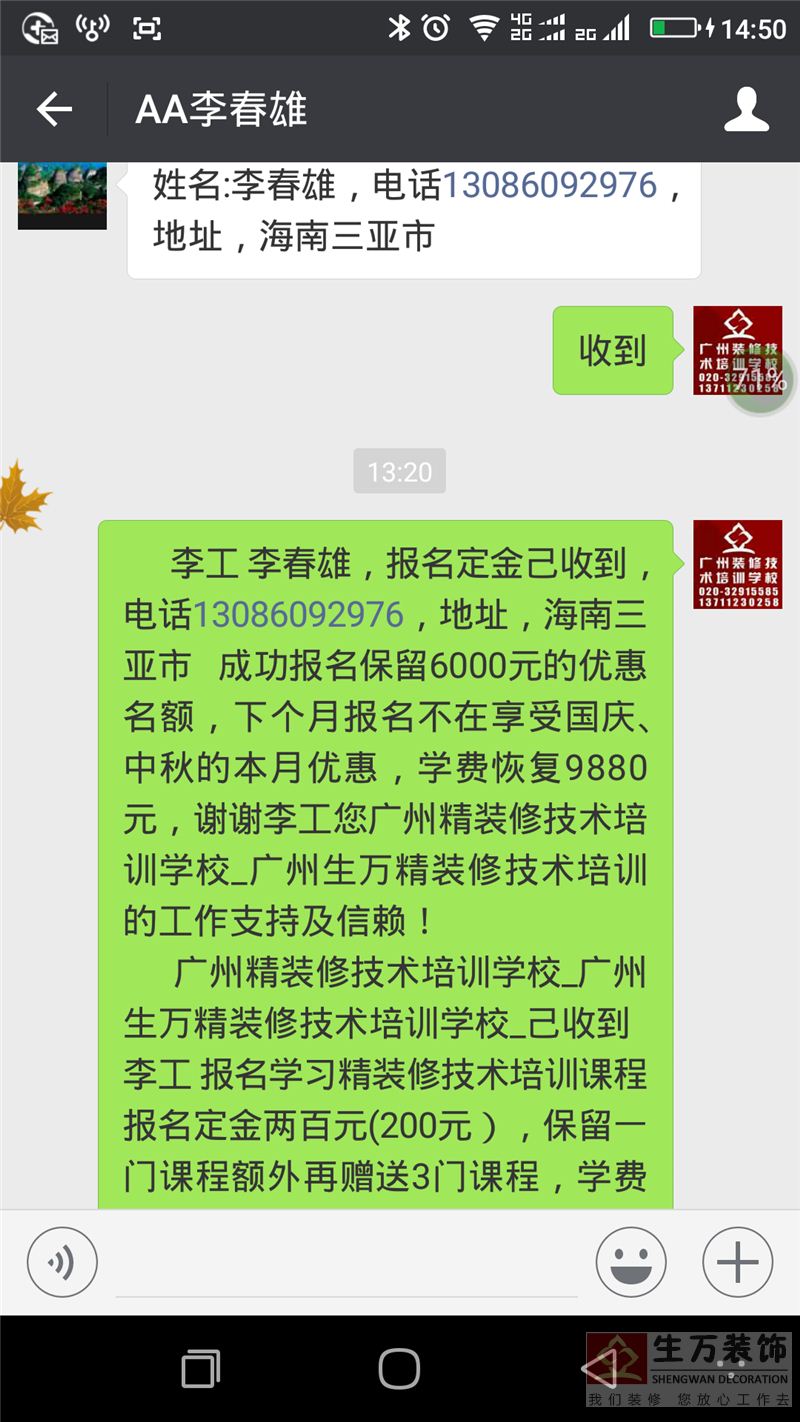
Task: Switch to voice message input
Action: (62, 1262)
